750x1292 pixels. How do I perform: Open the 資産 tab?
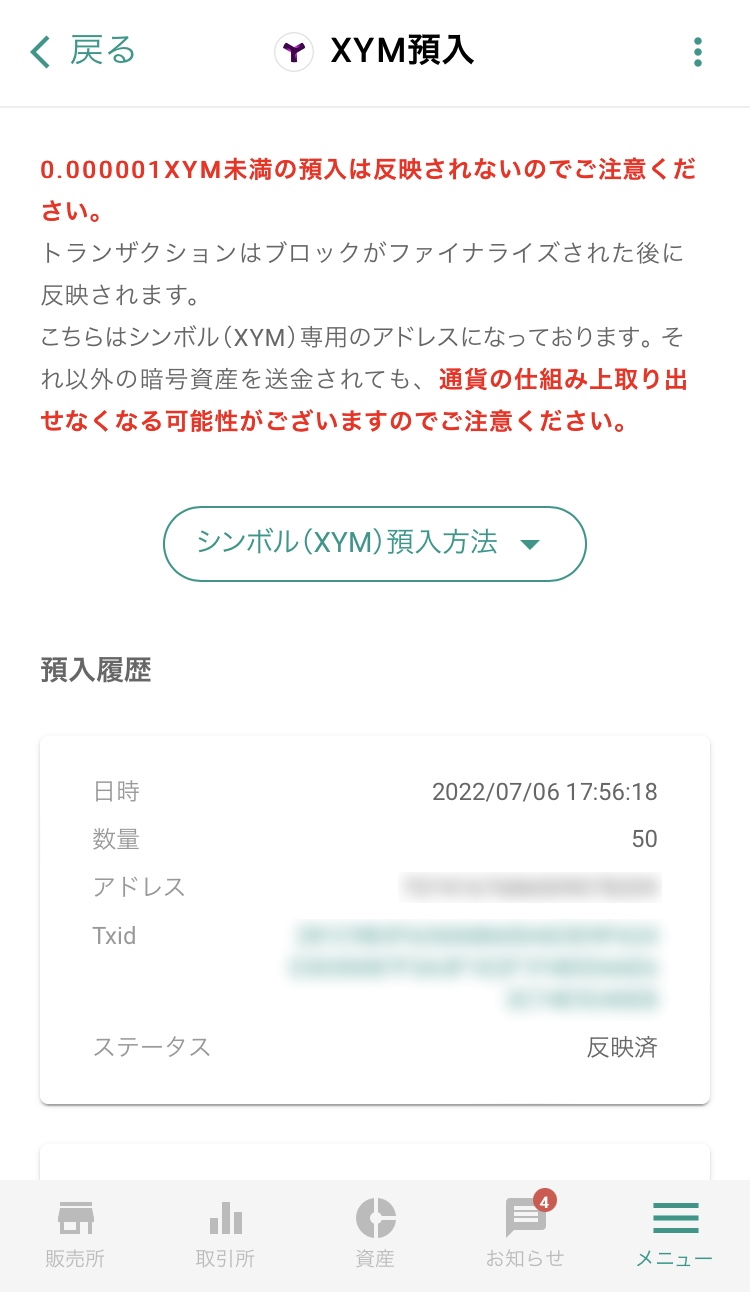point(375,1236)
